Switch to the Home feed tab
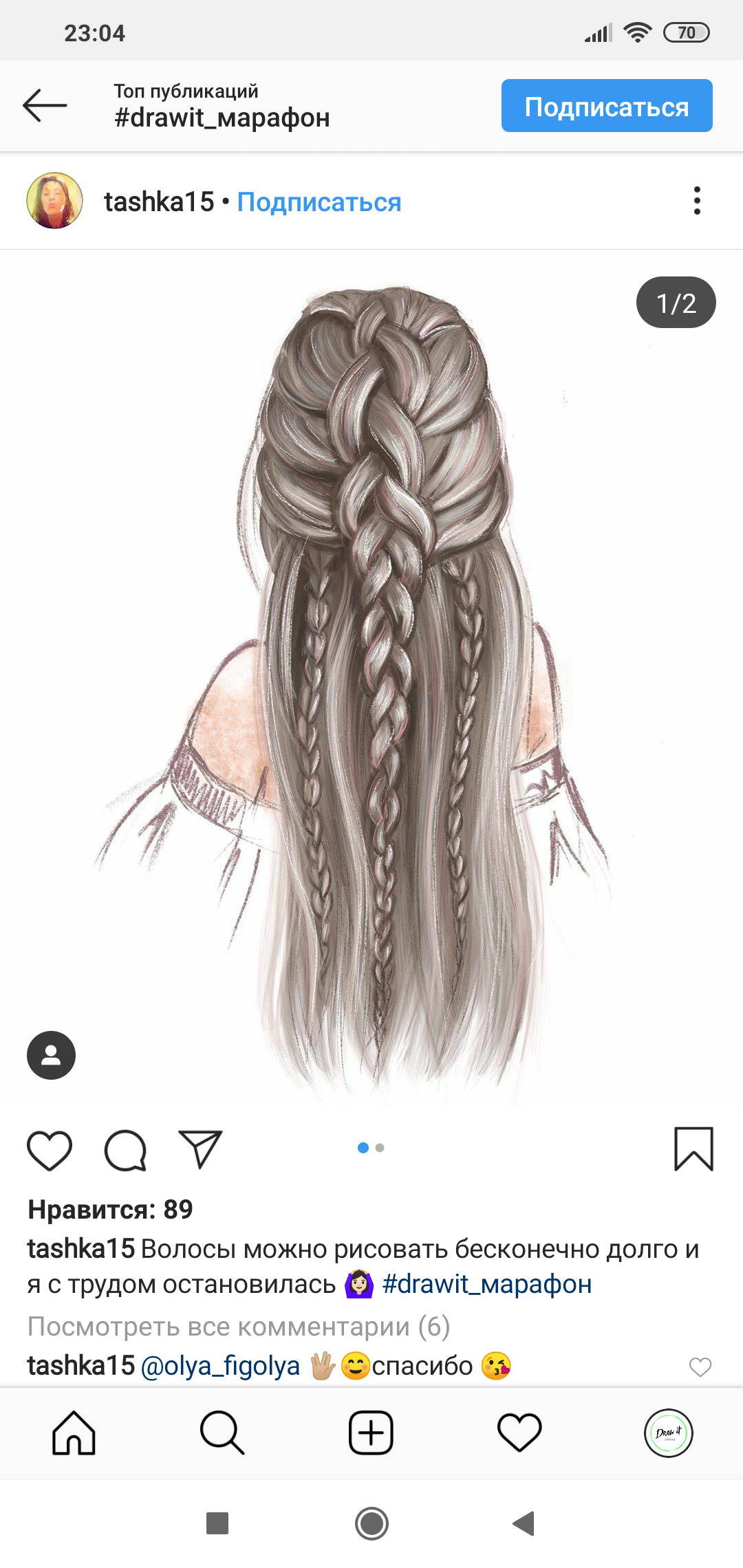This screenshot has height=1568, width=743. point(74,1433)
